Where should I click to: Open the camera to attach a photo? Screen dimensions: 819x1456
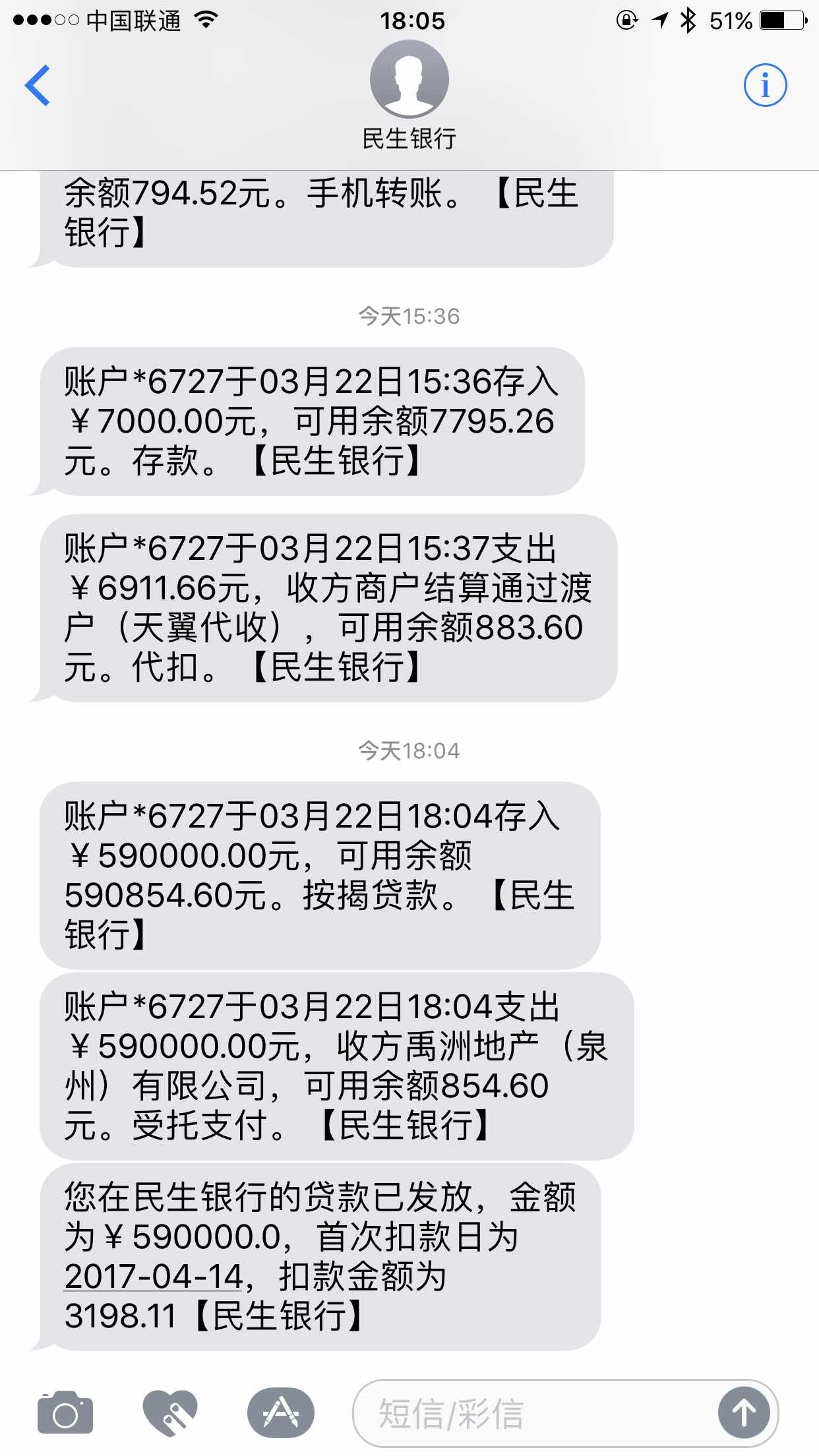pyautogui.click(x=65, y=1412)
